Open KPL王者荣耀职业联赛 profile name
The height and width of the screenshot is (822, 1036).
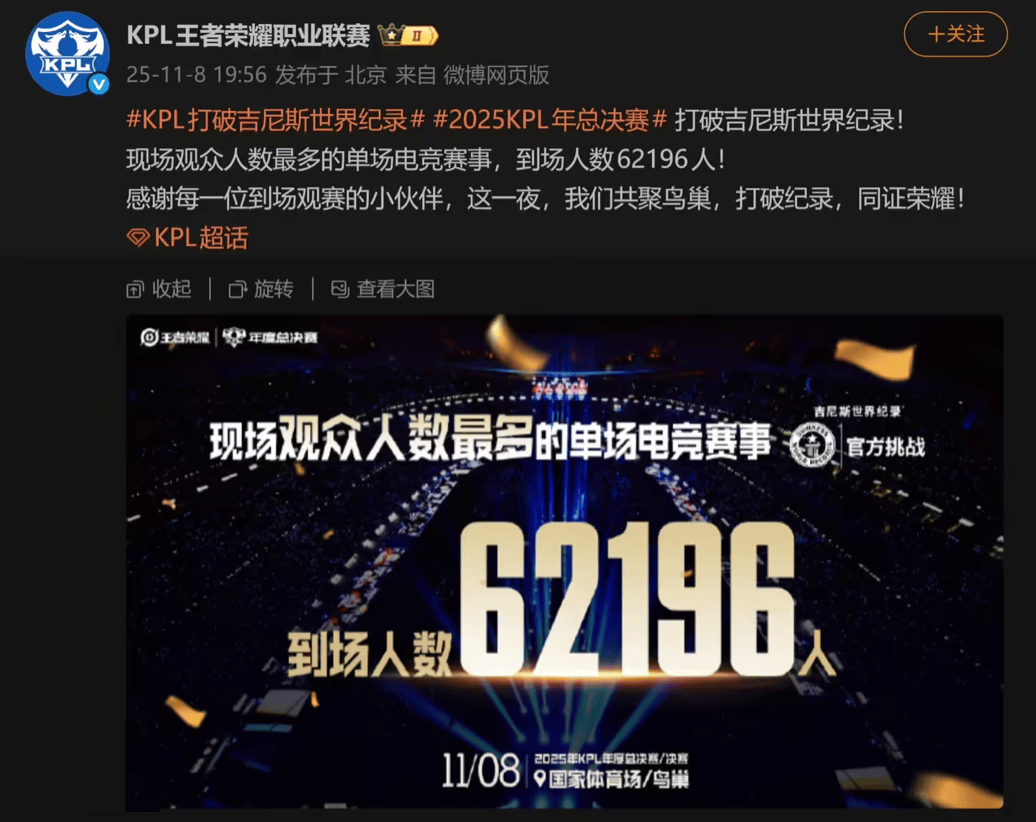[x=248, y=35]
